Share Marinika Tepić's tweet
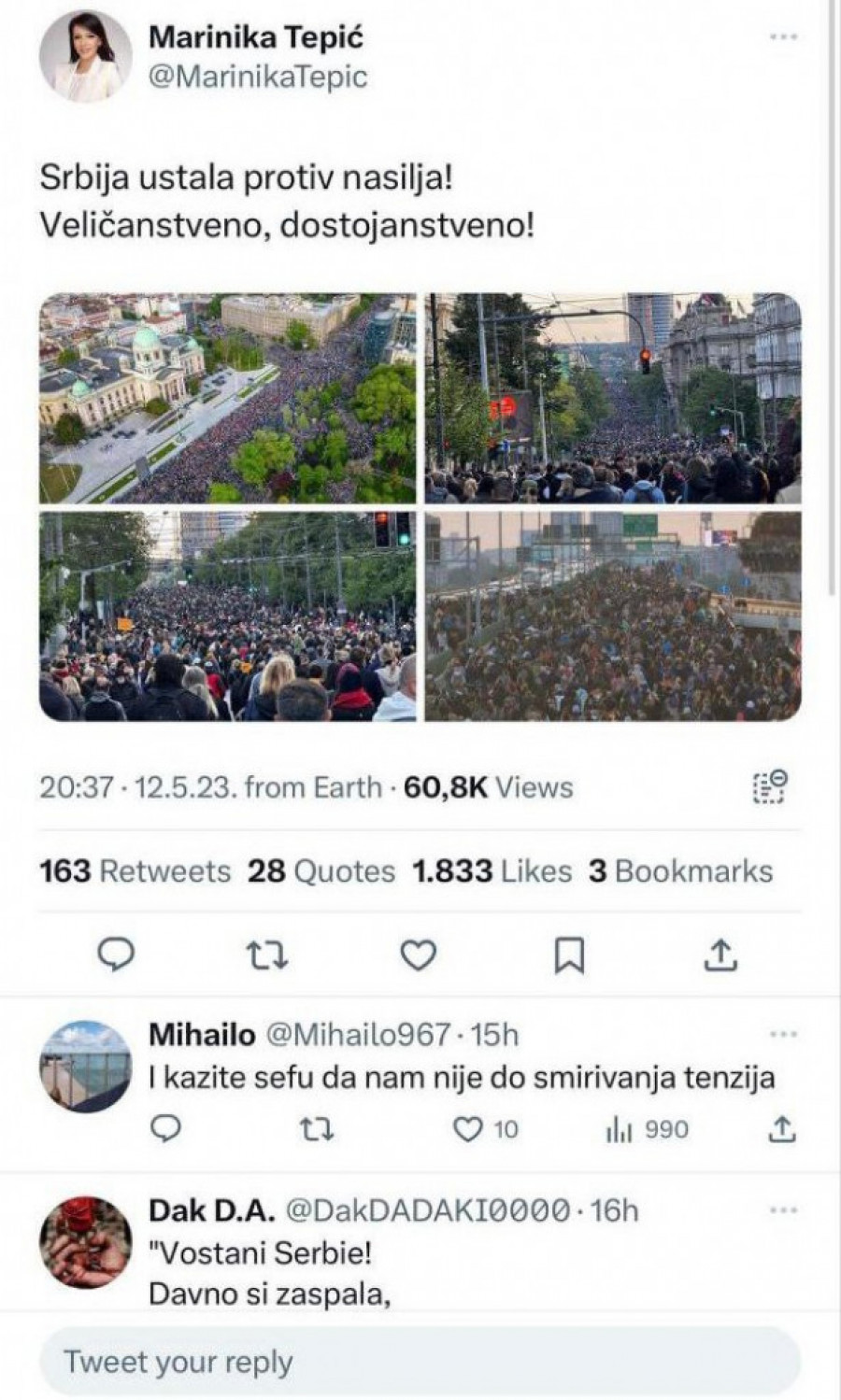The image size is (841, 1400). 720,955
